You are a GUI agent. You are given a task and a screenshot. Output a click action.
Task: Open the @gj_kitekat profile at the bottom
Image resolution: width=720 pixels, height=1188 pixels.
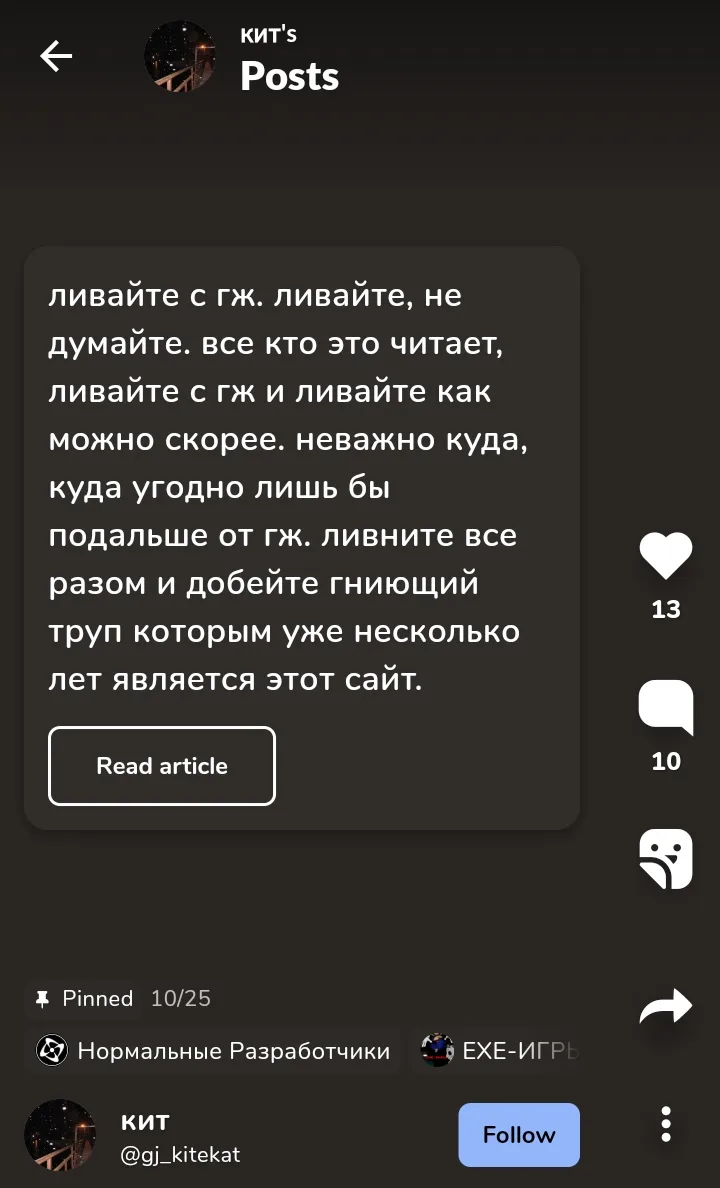click(180, 1154)
